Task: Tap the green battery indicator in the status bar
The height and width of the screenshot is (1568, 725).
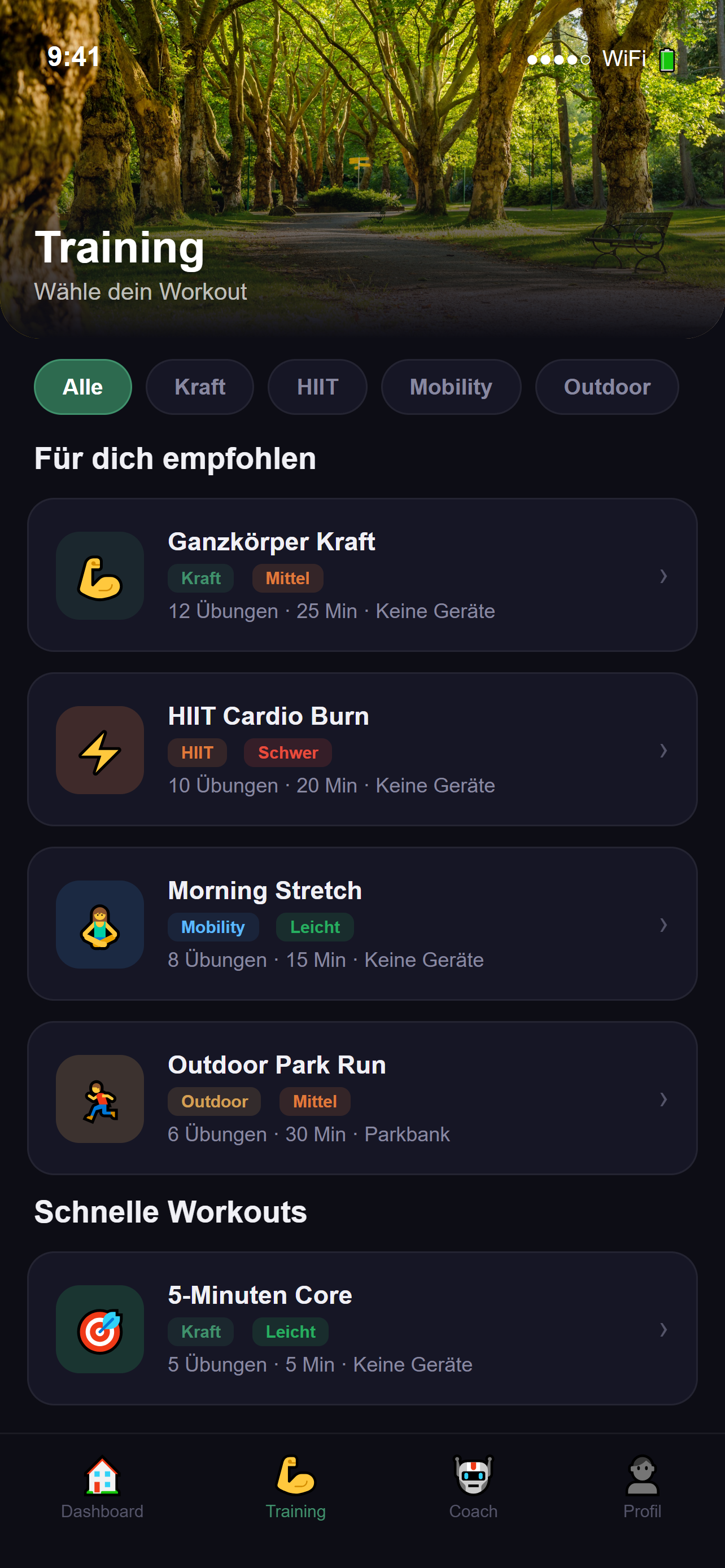Action: click(667, 59)
